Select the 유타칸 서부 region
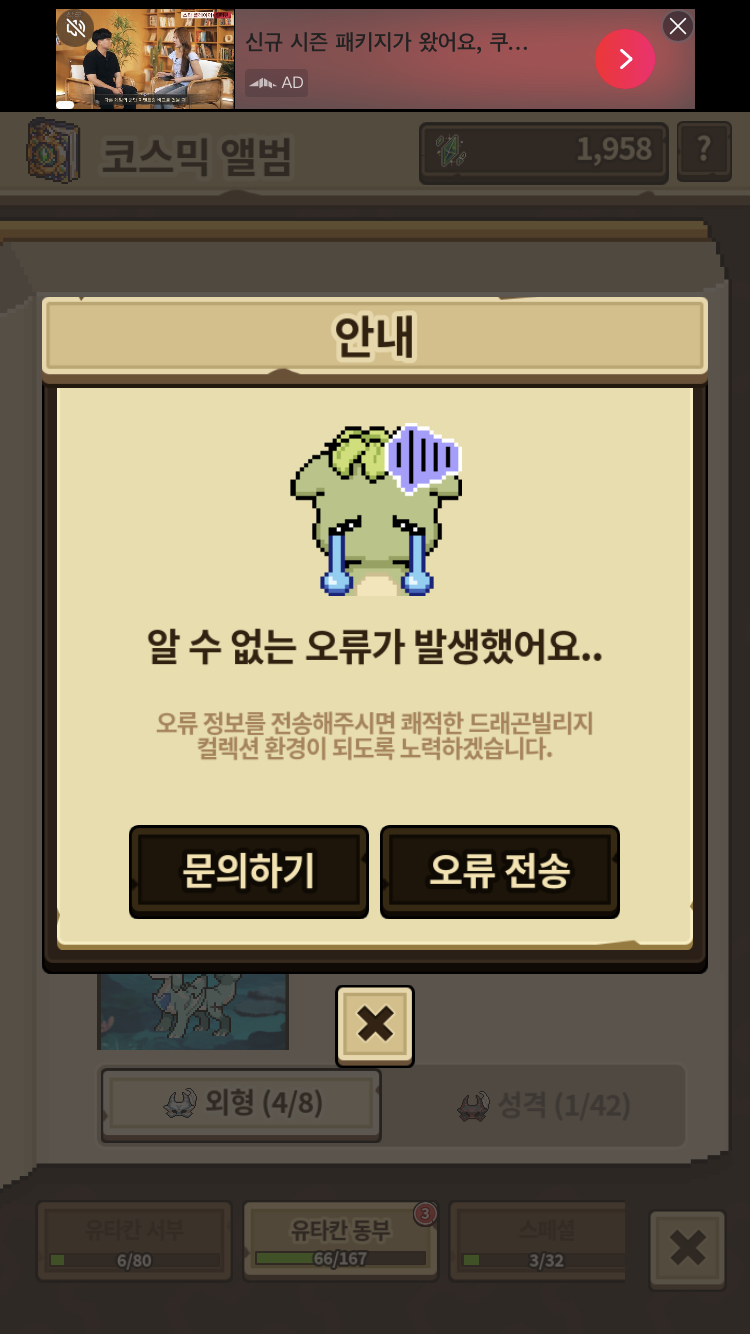 (134, 1241)
